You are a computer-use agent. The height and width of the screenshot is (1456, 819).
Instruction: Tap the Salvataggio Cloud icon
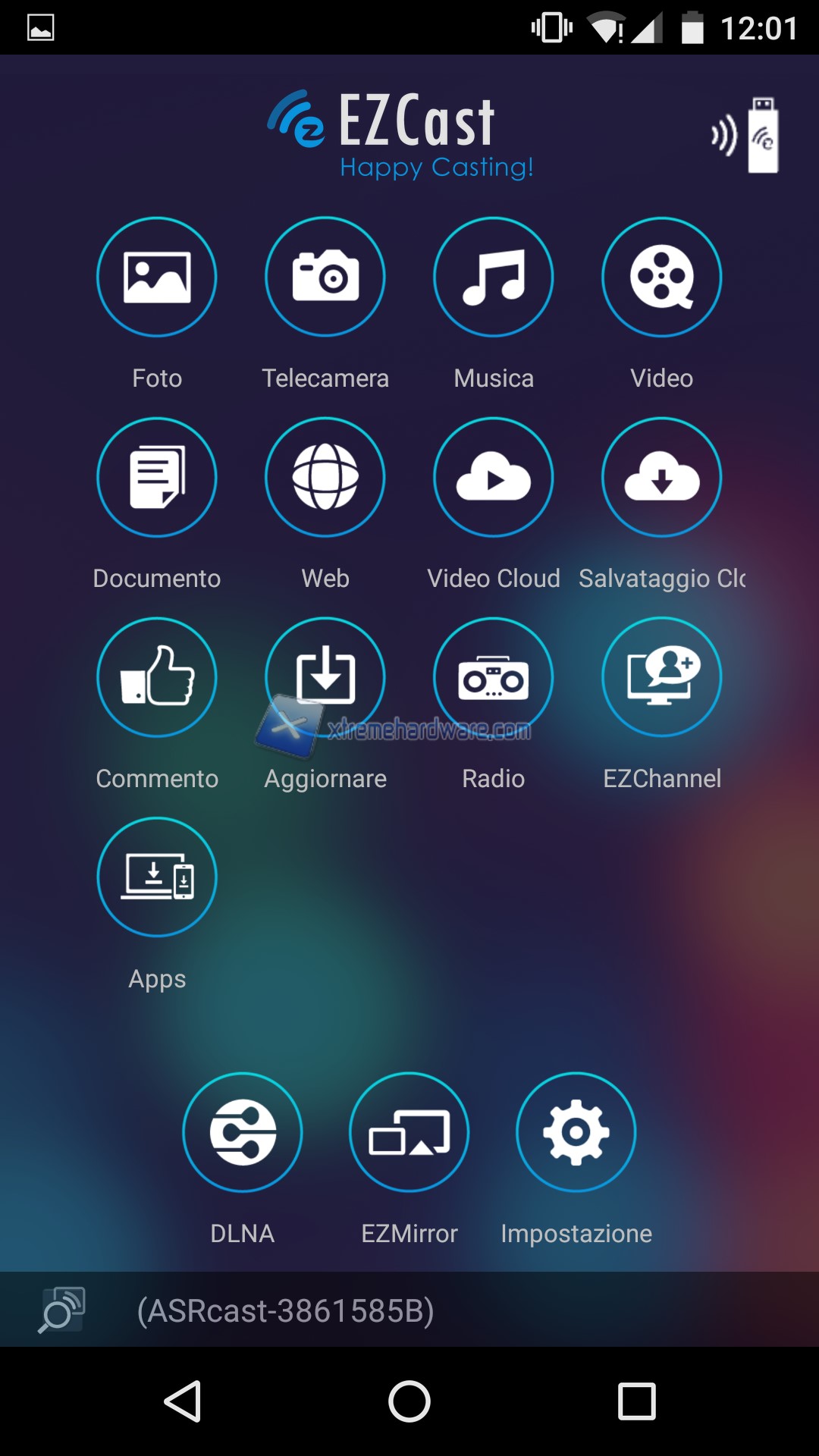pos(662,478)
